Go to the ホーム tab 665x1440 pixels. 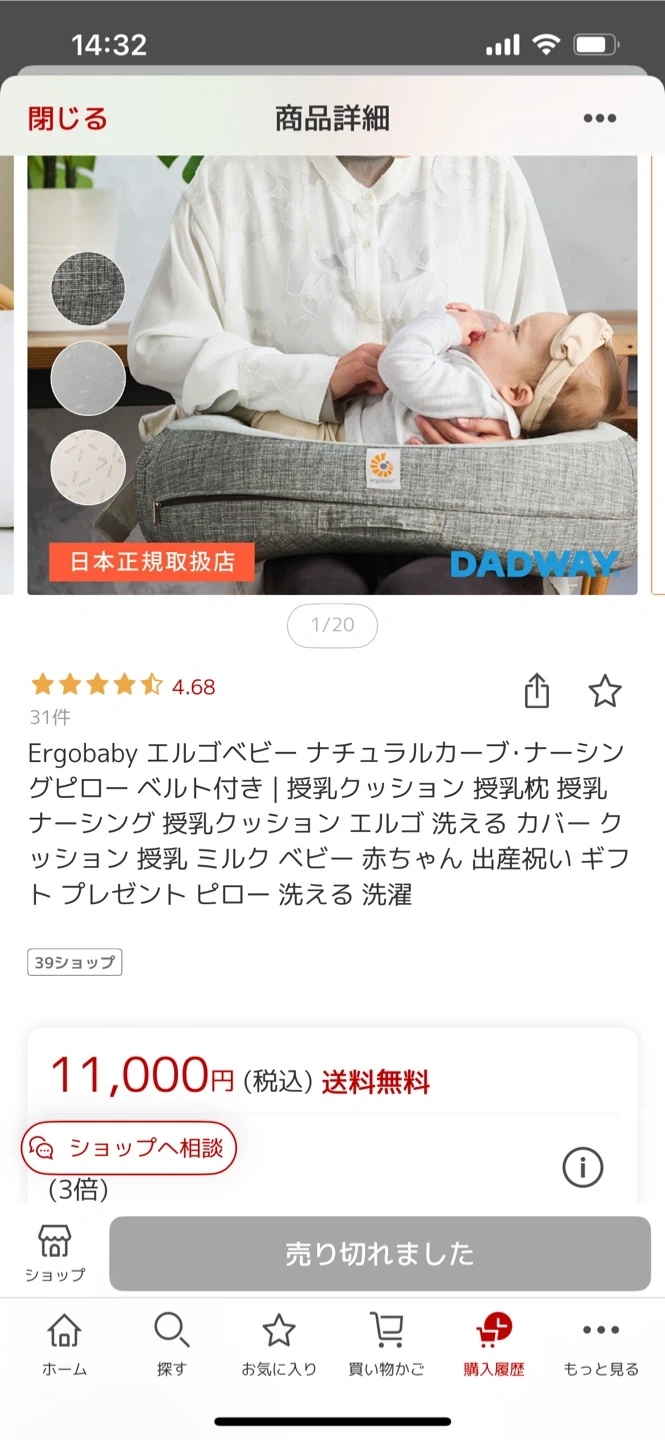click(64, 1344)
